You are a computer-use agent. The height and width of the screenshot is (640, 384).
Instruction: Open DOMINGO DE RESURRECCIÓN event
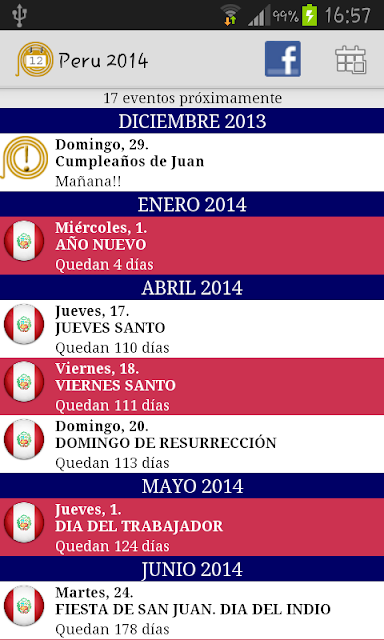click(x=192, y=444)
